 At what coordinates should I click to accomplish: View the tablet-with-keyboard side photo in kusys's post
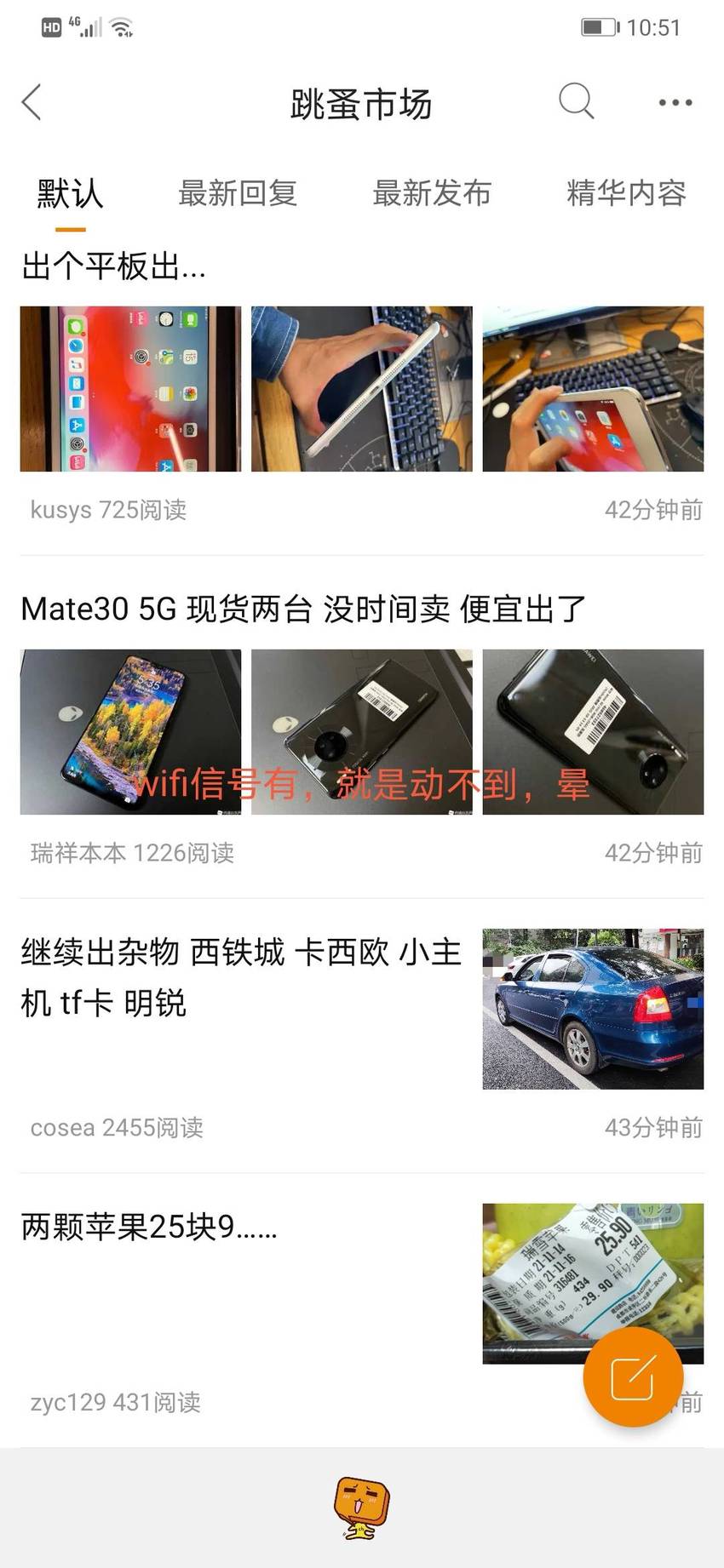[x=362, y=389]
